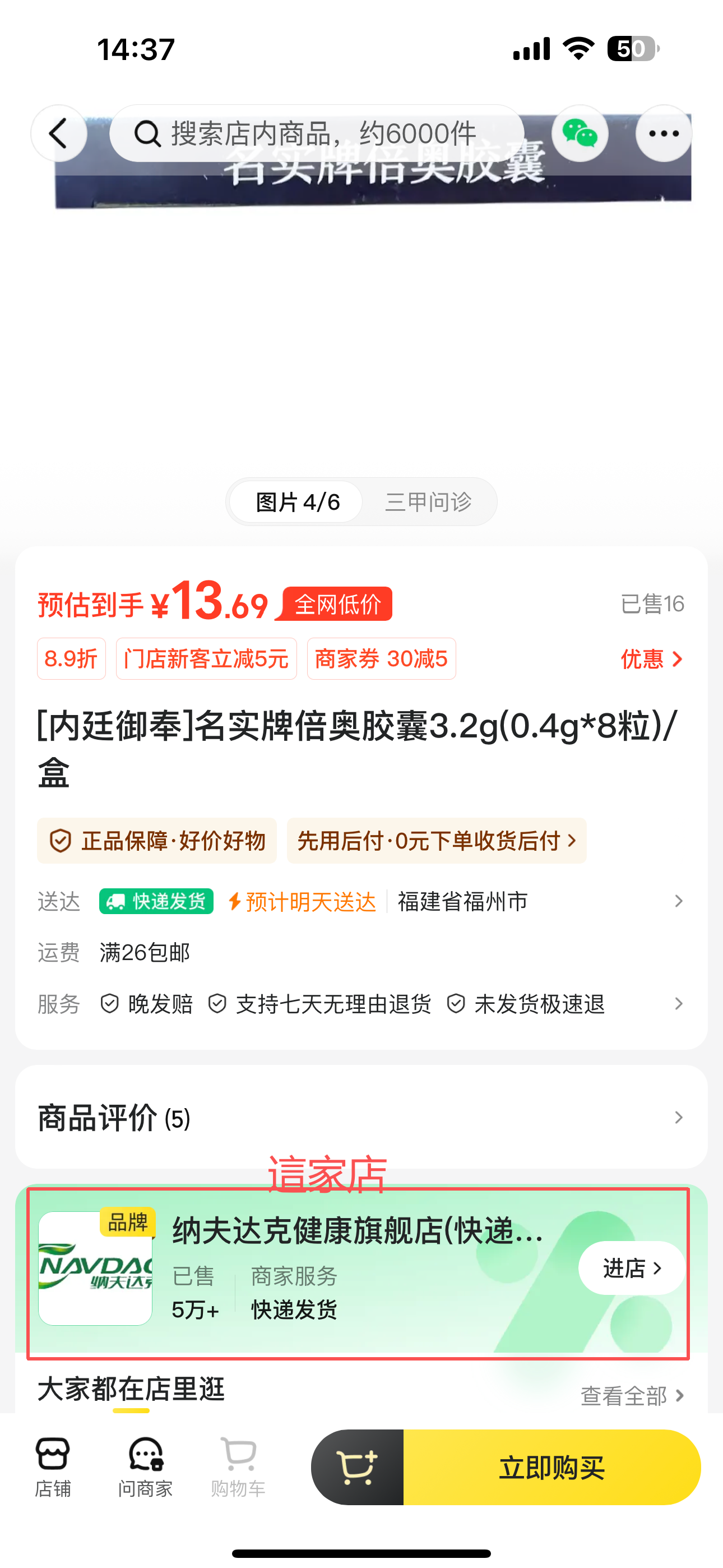
Task: Select the 图片 4/6 segment
Action: (x=298, y=502)
